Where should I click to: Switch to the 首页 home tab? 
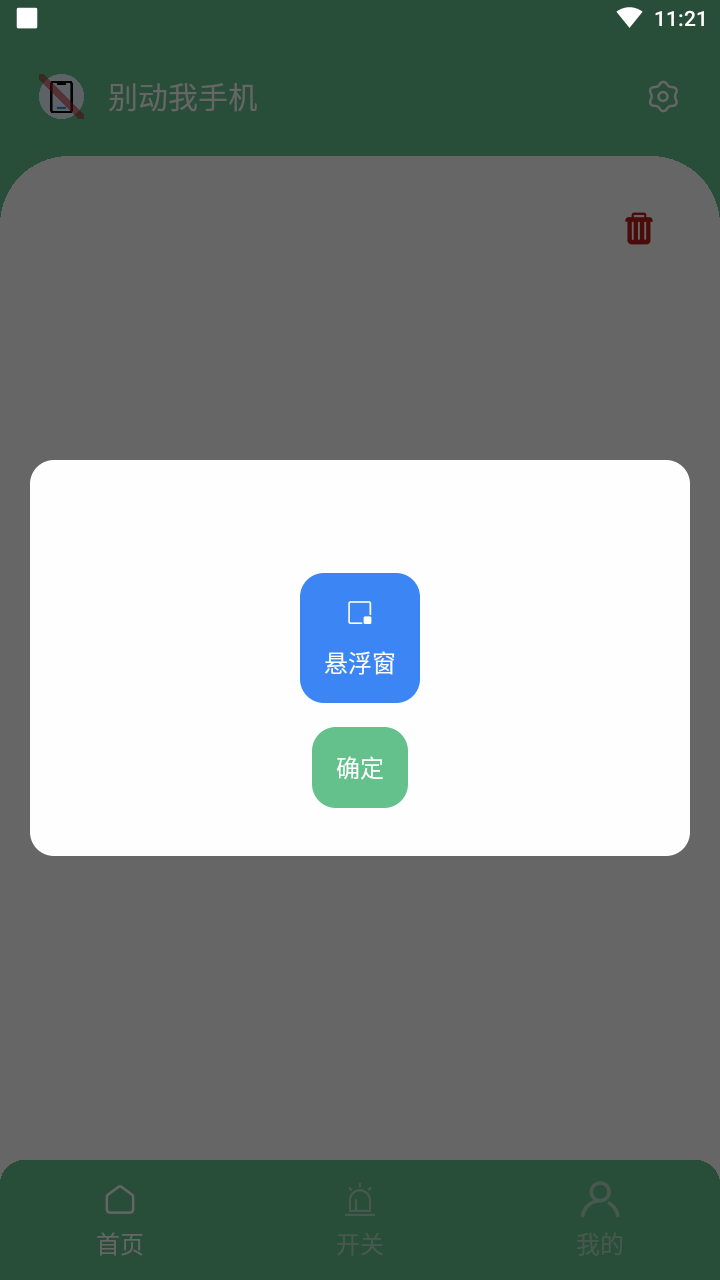click(120, 1220)
